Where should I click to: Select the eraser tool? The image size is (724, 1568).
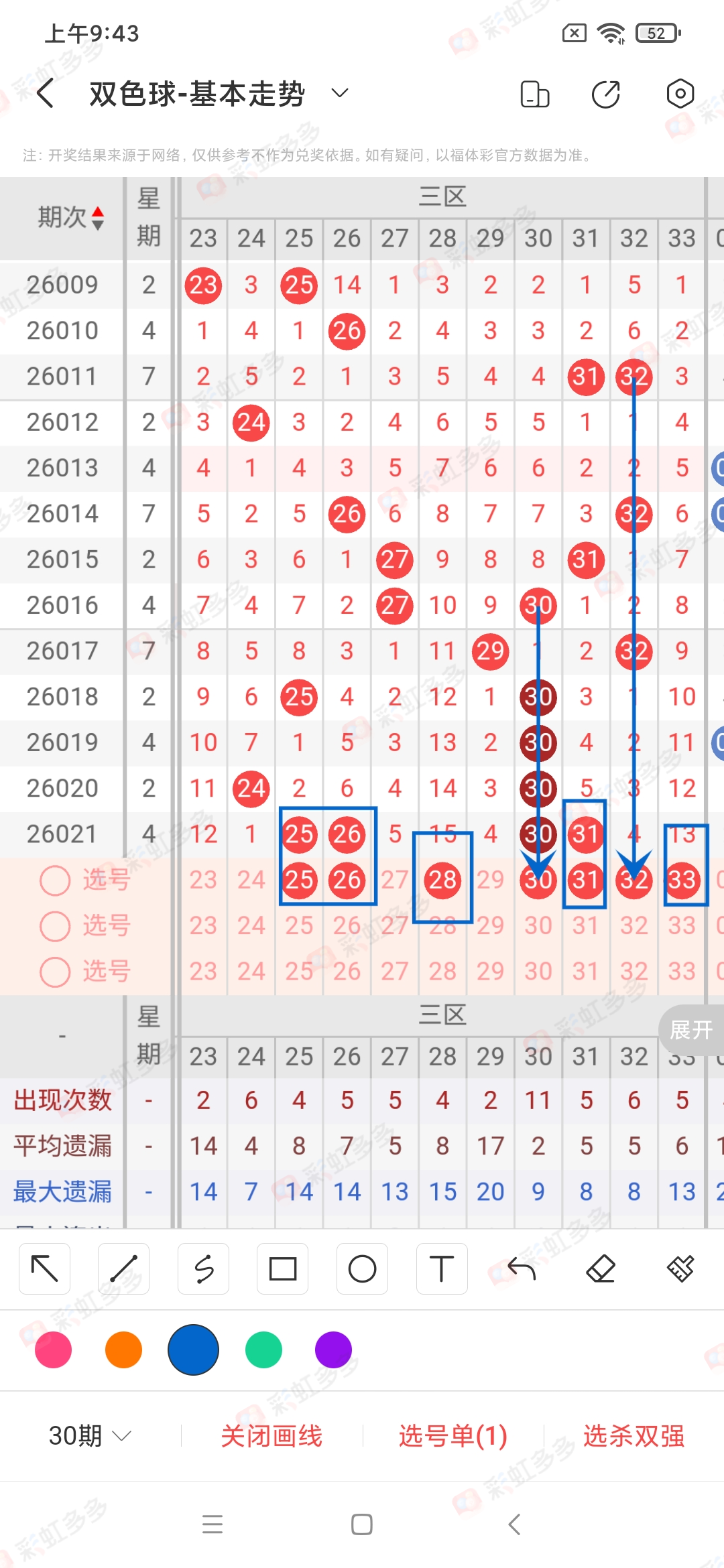pyautogui.click(x=601, y=1268)
